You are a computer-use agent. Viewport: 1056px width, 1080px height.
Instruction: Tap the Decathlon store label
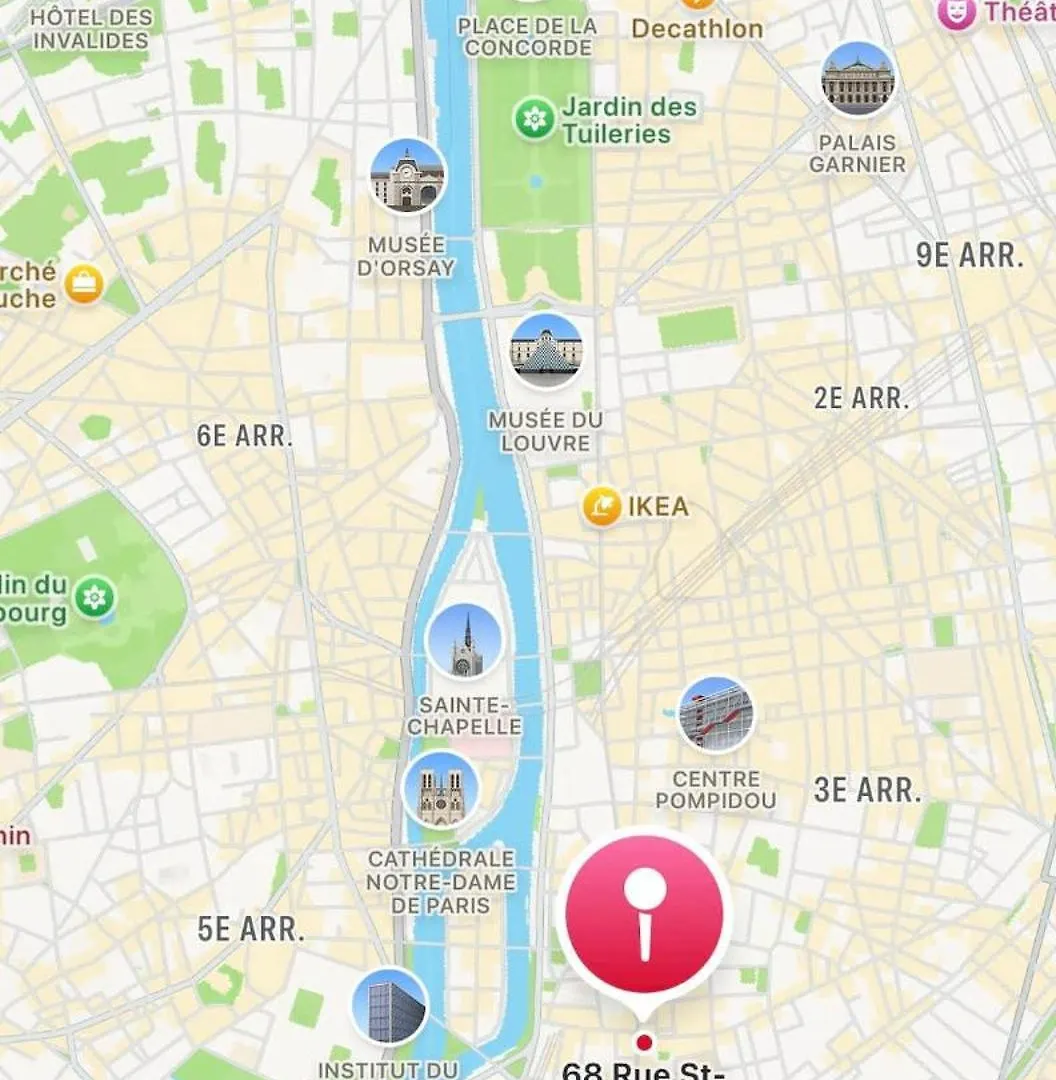(x=697, y=28)
